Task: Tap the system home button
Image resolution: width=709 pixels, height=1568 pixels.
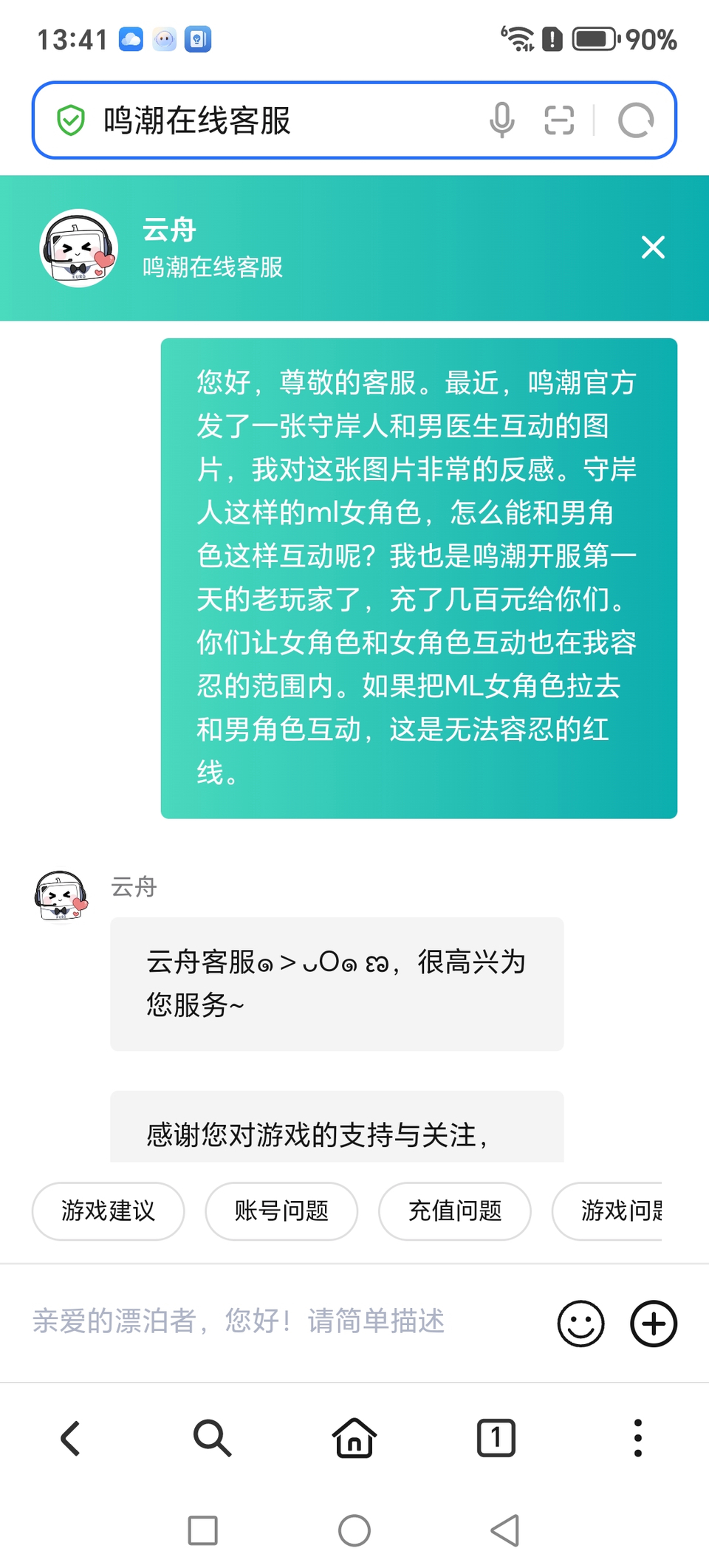Action: point(354,1530)
